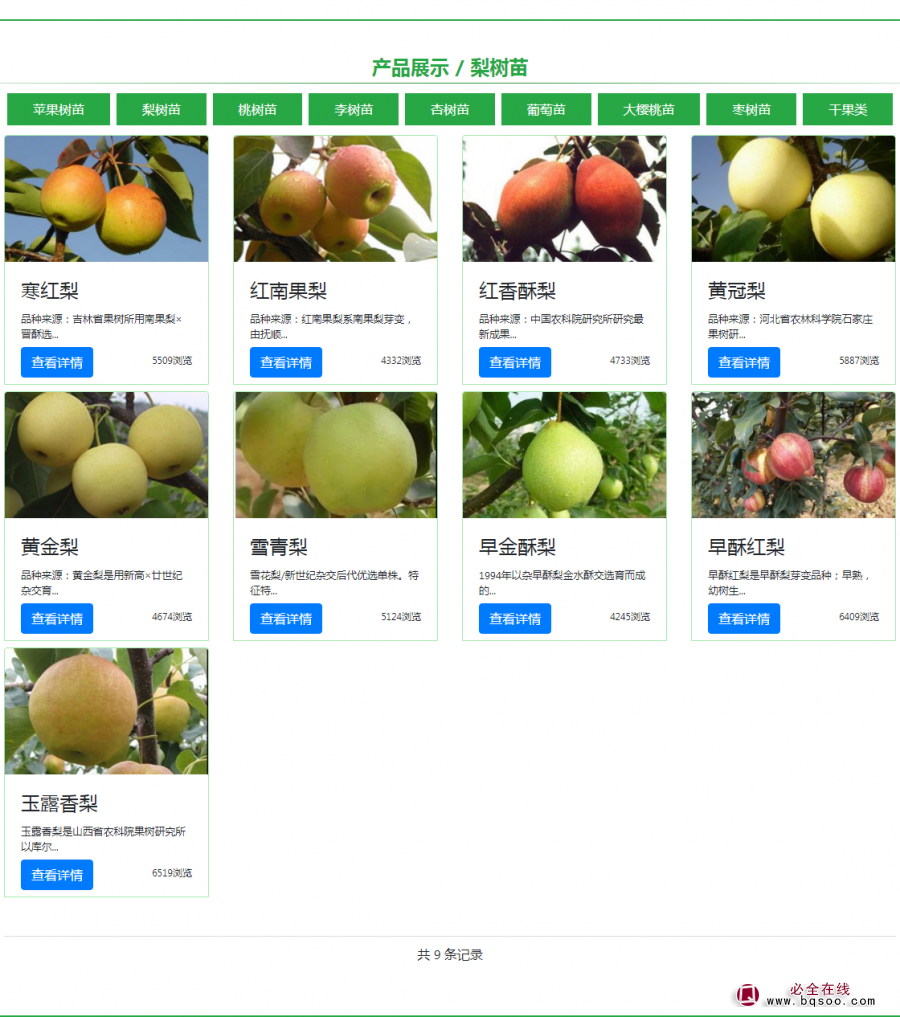The height and width of the screenshot is (1017, 900).
Task: Switch to the 苹果树苗 category
Action: click(x=58, y=110)
